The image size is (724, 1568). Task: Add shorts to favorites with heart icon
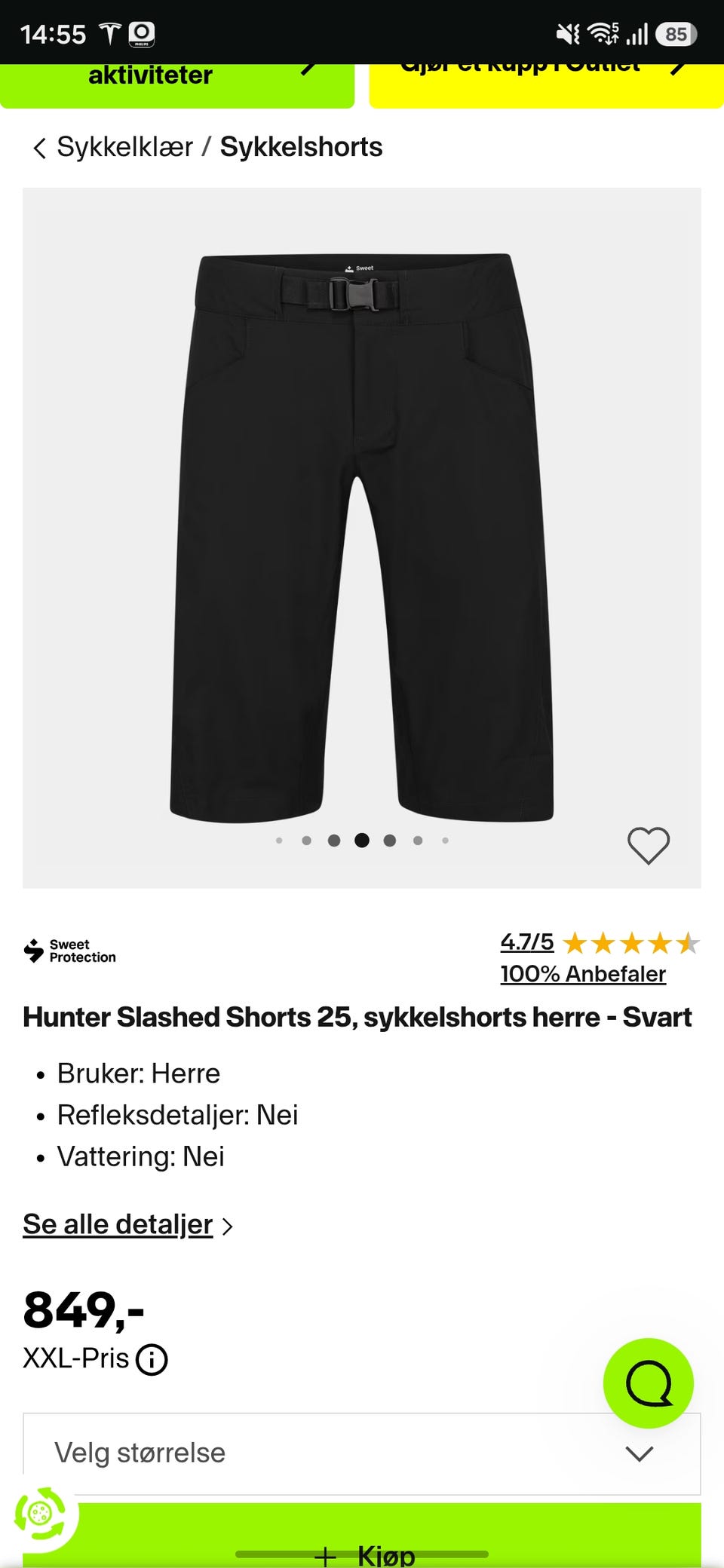click(x=649, y=846)
